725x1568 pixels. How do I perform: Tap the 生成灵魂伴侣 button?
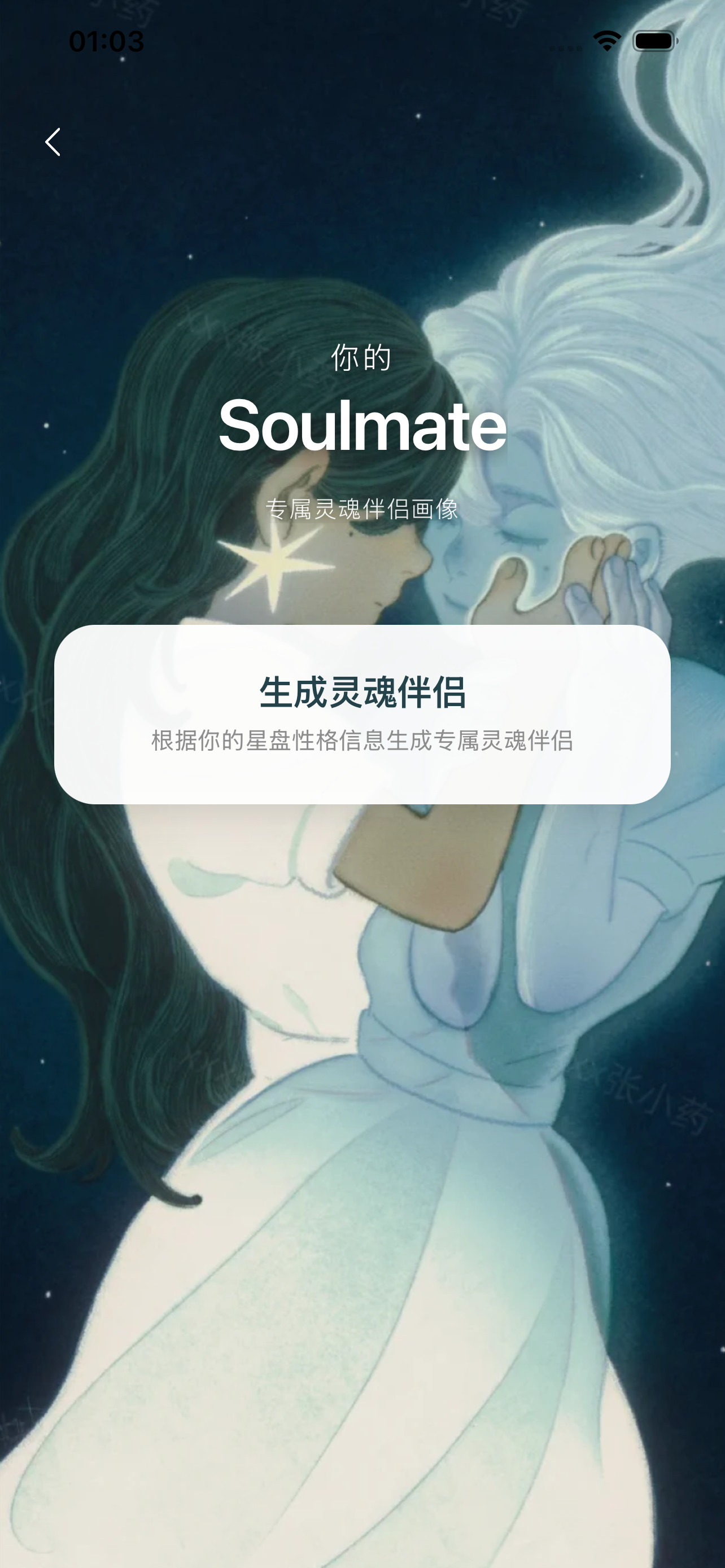362,713
